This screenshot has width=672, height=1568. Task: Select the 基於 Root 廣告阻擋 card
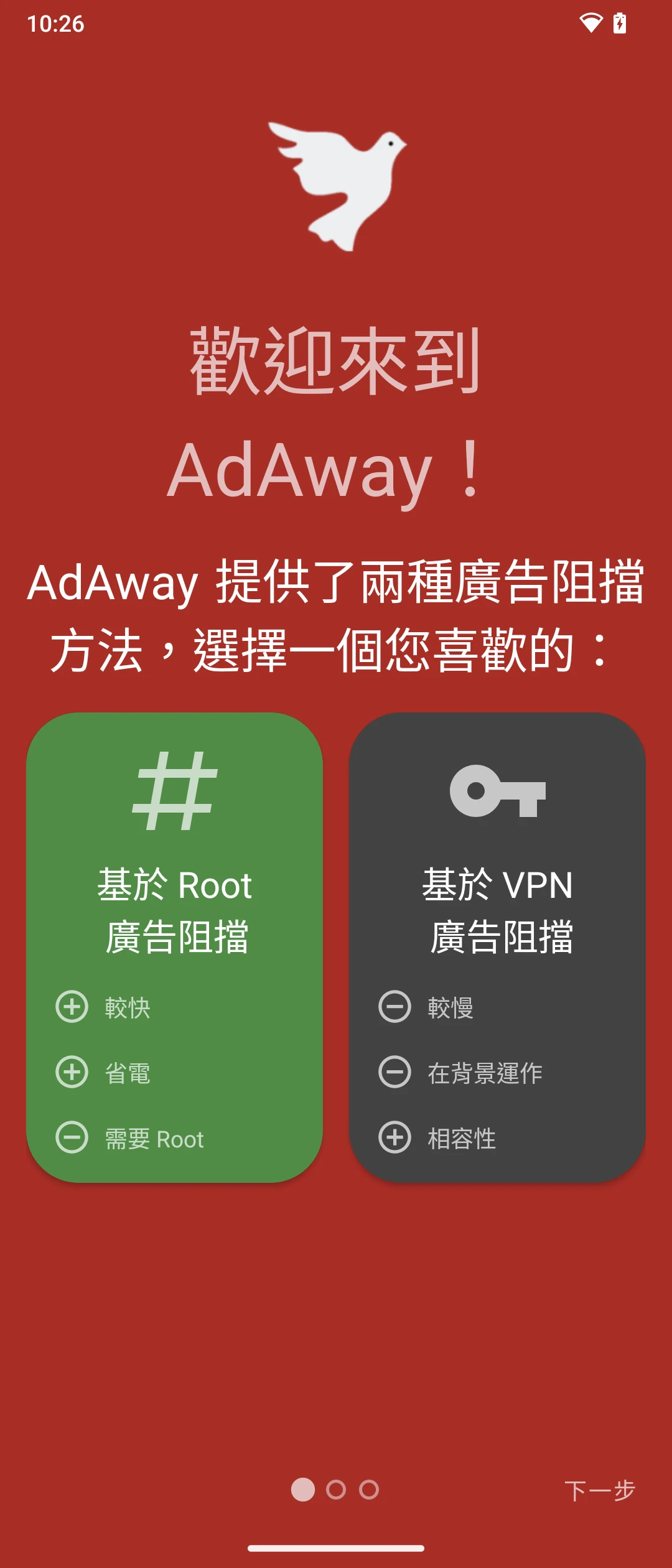click(174, 946)
